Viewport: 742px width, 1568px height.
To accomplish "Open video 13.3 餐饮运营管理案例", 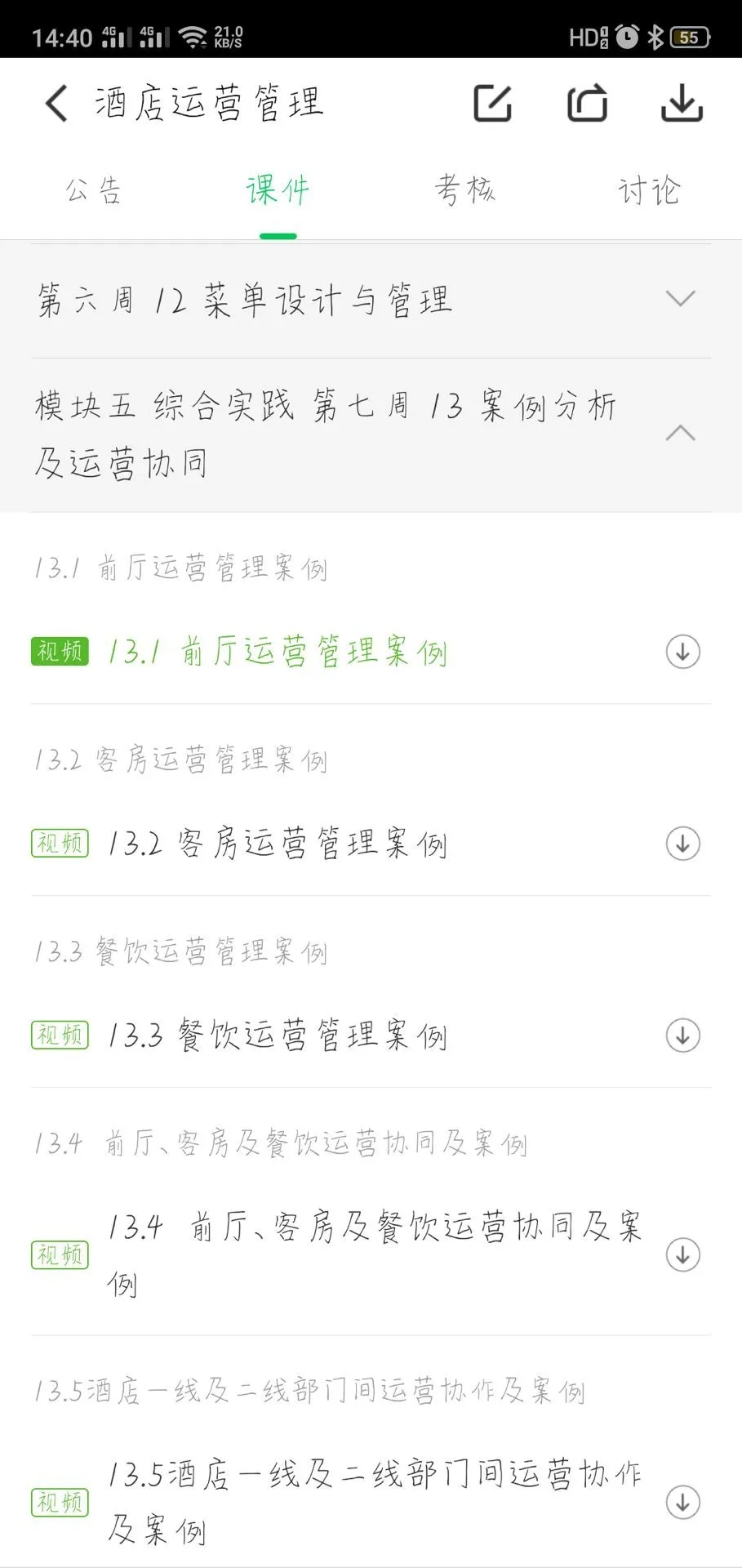I will (x=278, y=1036).
